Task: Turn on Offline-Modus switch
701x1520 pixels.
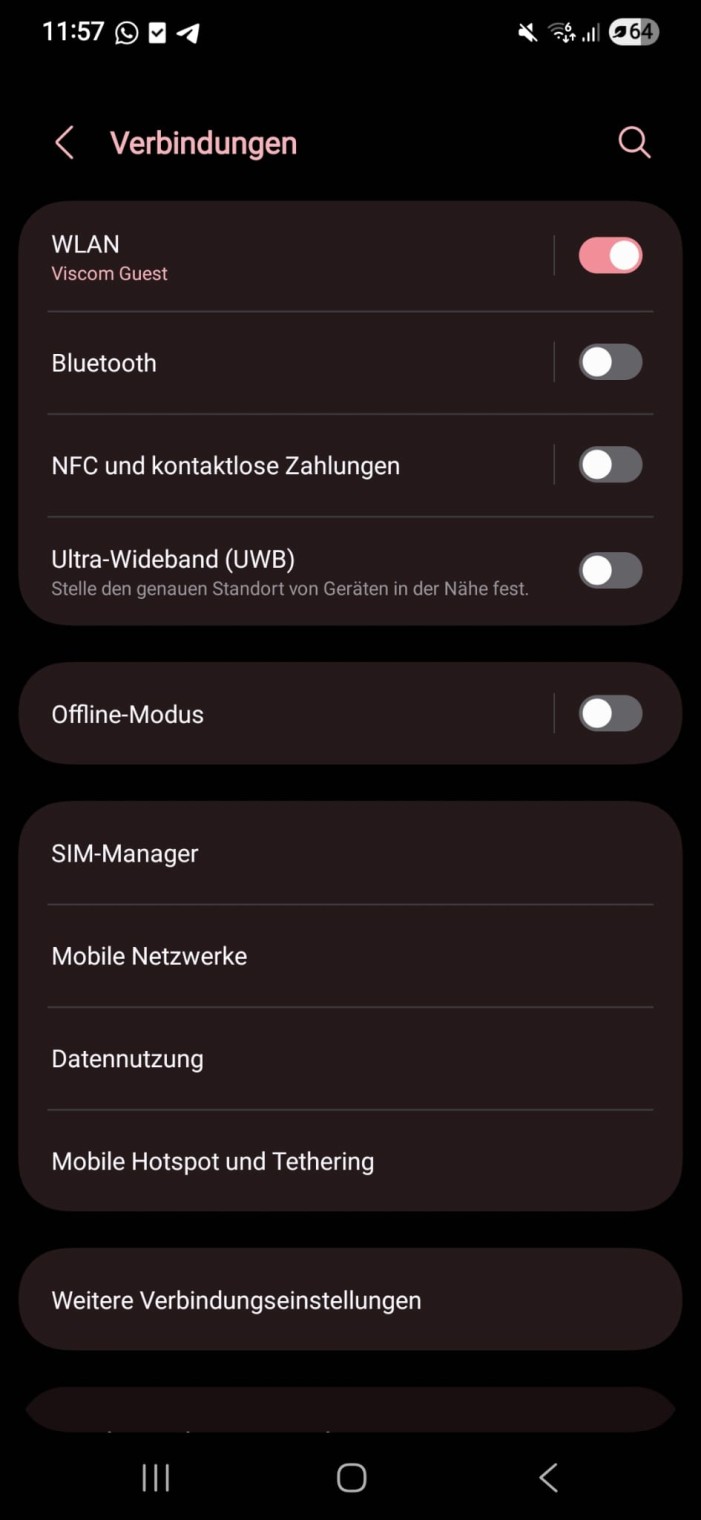Action: (610, 714)
